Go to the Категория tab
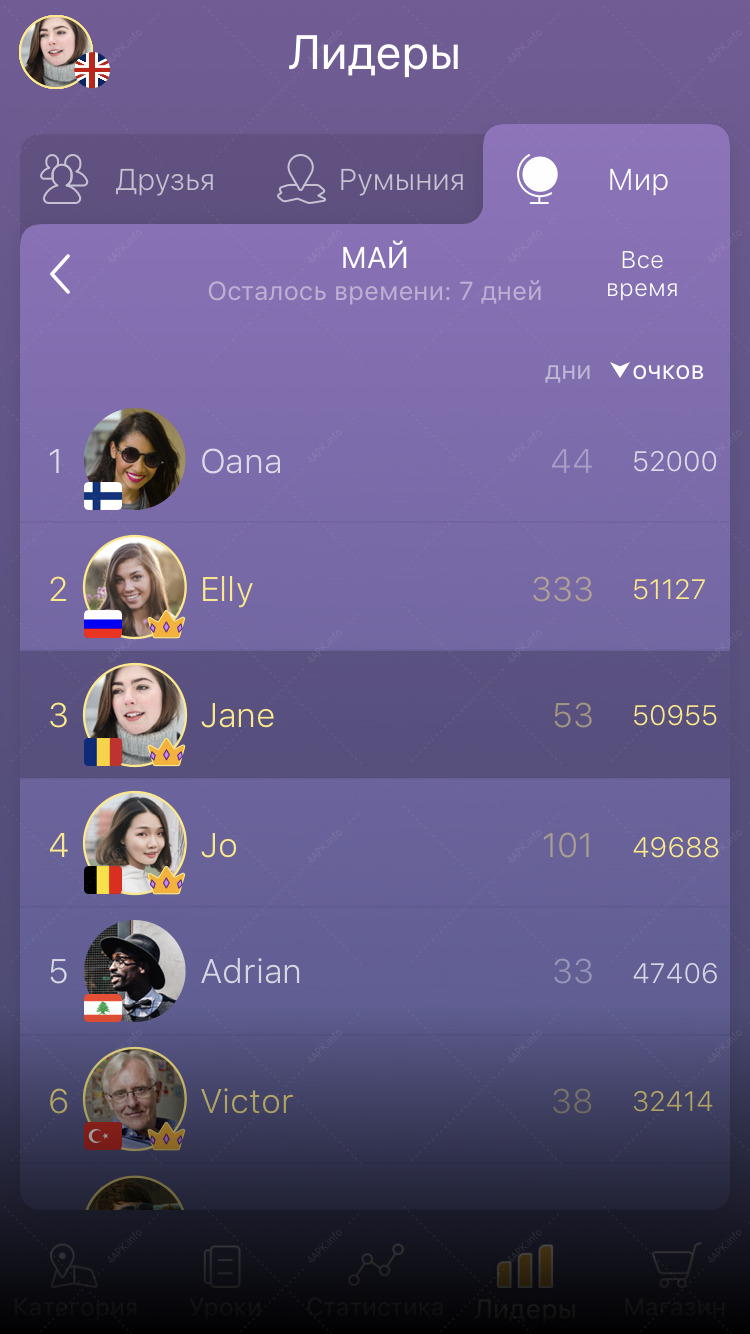 click(75, 1280)
